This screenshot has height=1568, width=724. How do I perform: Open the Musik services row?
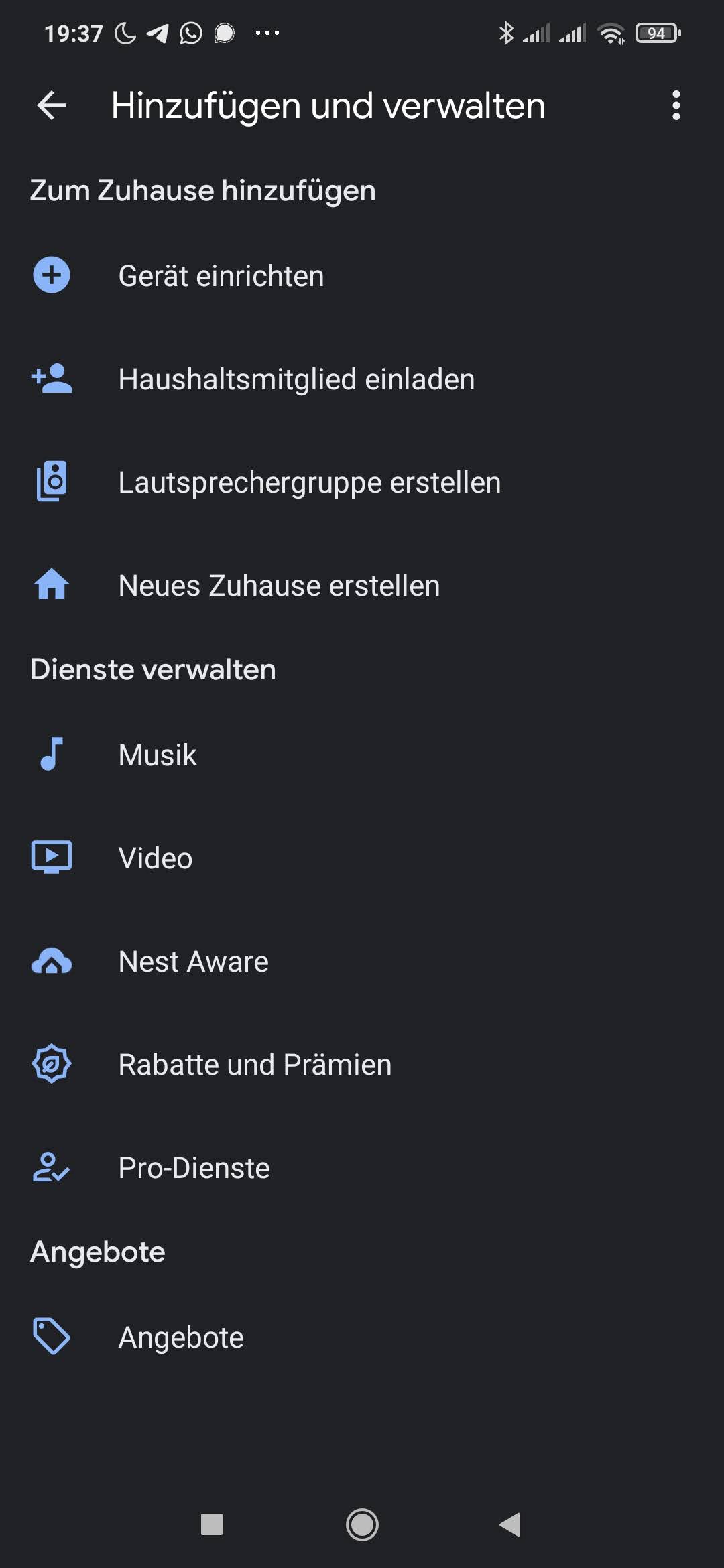point(362,755)
